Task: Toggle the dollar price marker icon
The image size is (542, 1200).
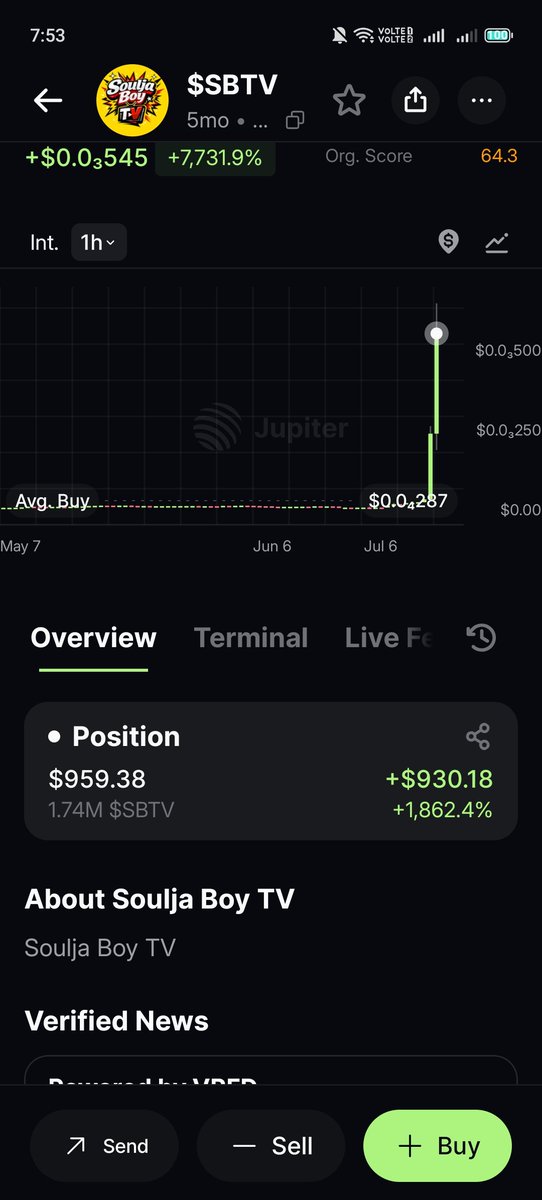Action: (x=448, y=241)
